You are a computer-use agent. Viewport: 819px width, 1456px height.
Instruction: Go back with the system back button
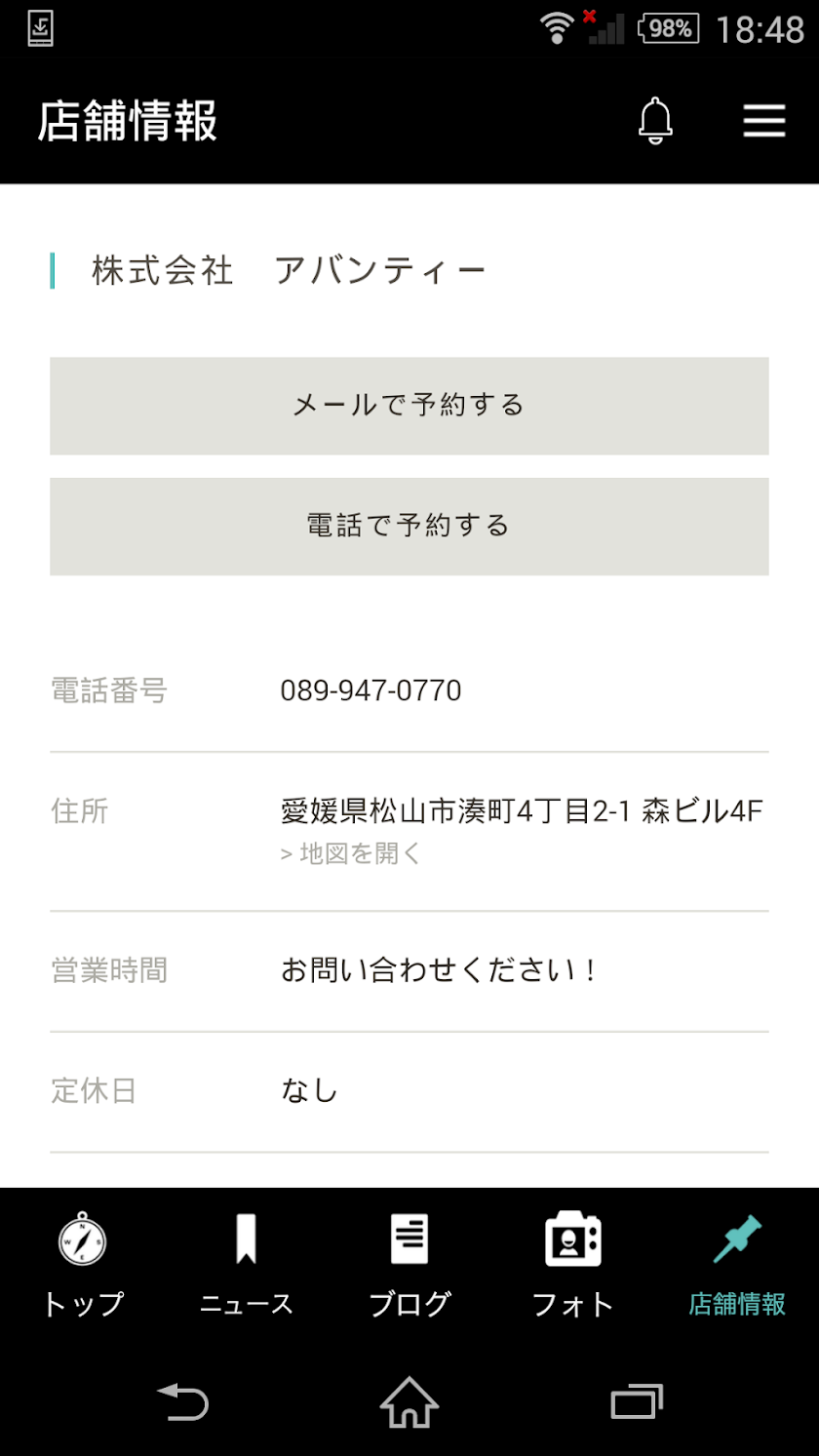click(183, 1403)
